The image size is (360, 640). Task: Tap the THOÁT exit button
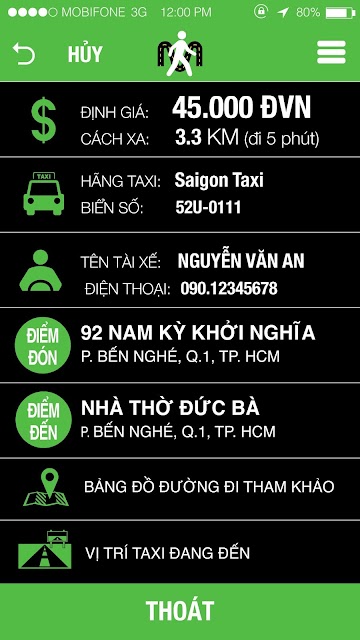[180, 611]
